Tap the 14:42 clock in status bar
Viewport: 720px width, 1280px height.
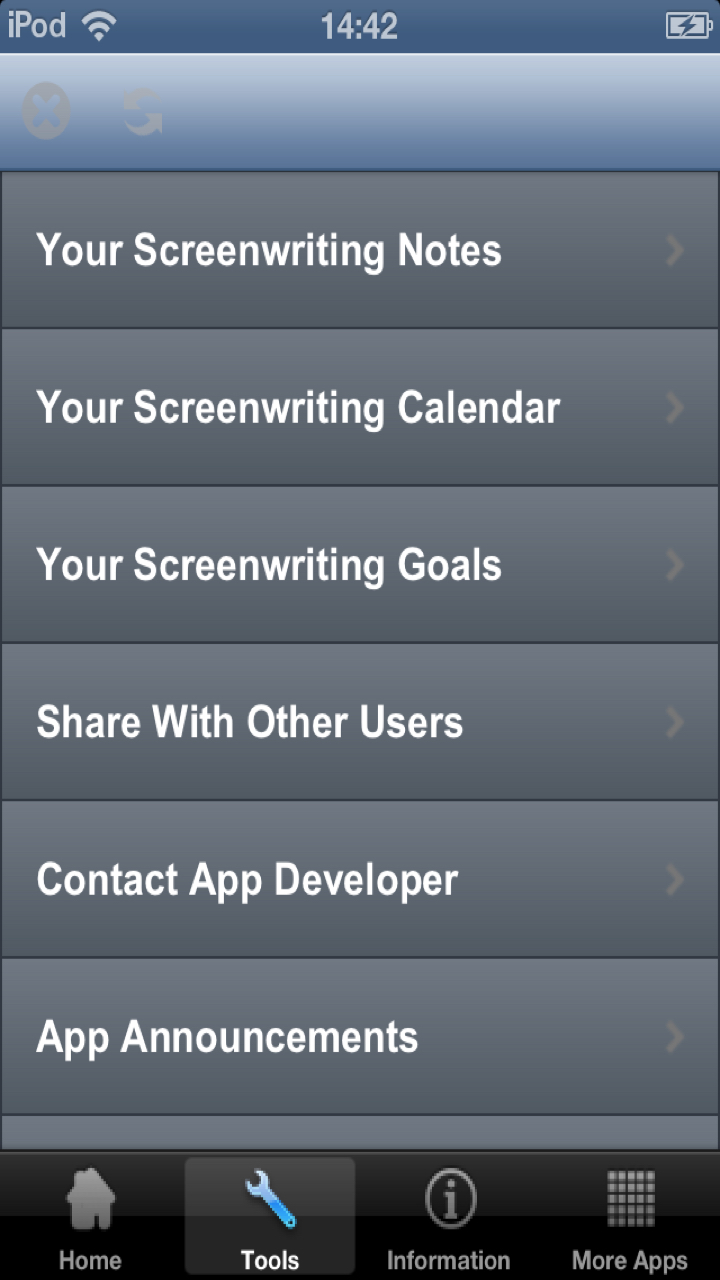click(x=360, y=23)
